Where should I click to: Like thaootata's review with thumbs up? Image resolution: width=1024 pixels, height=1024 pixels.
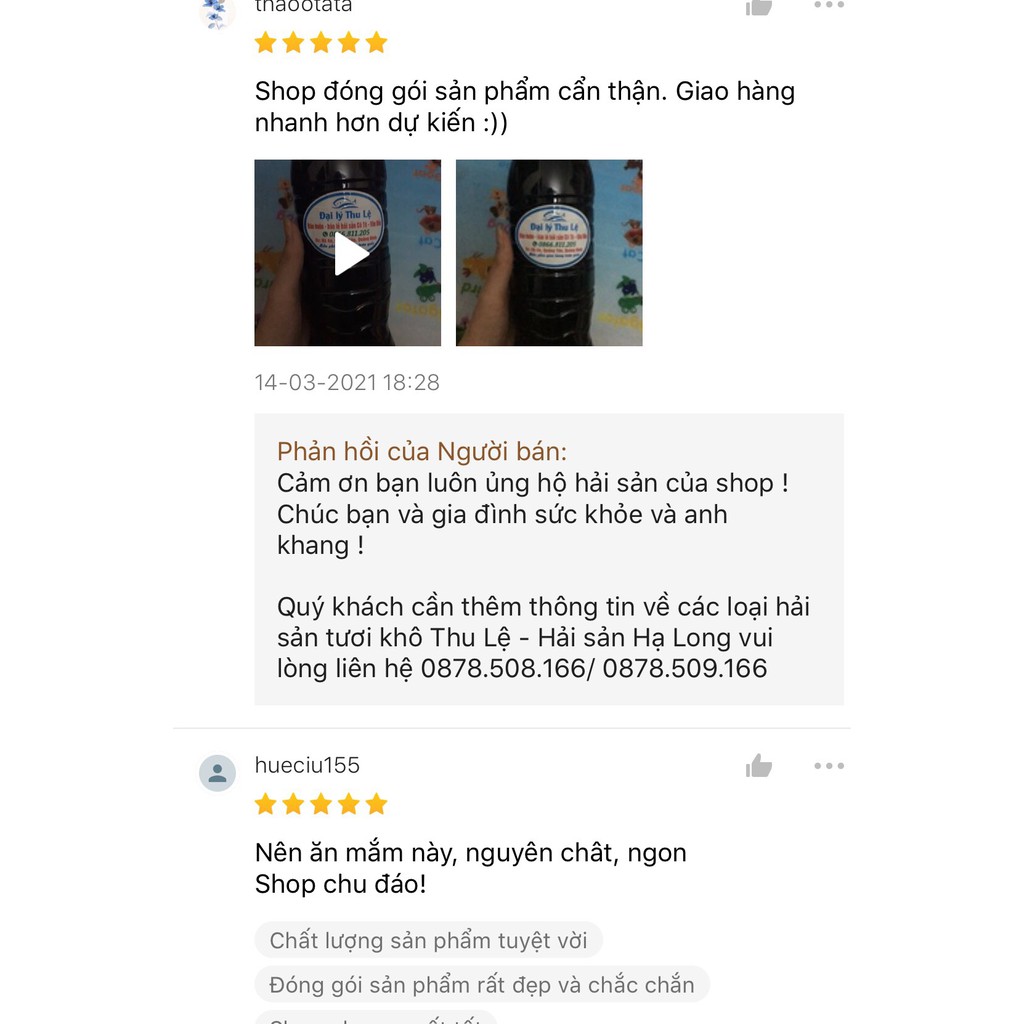(x=759, y=8)
